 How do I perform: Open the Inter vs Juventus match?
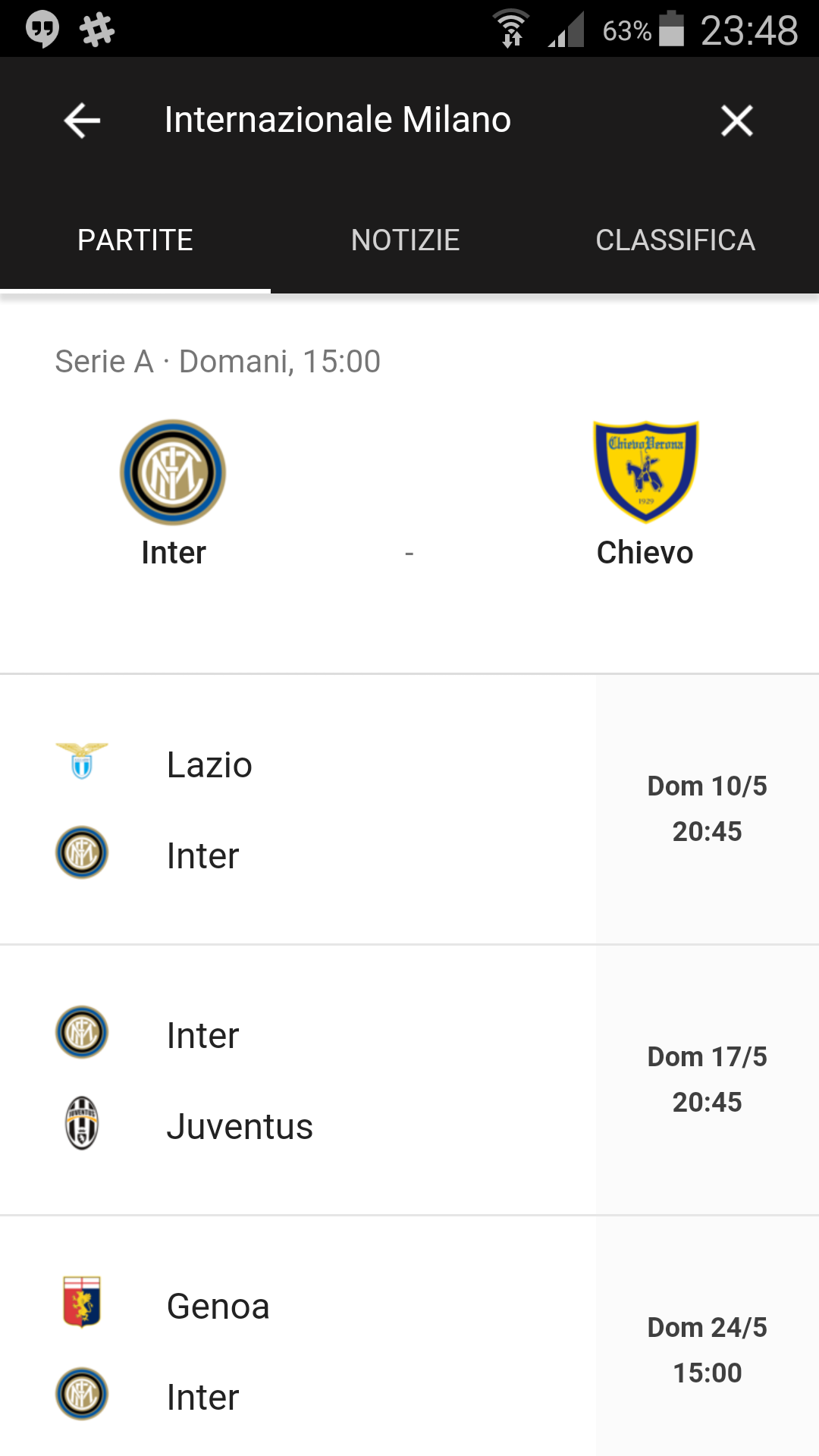[x=409, y=1080]
